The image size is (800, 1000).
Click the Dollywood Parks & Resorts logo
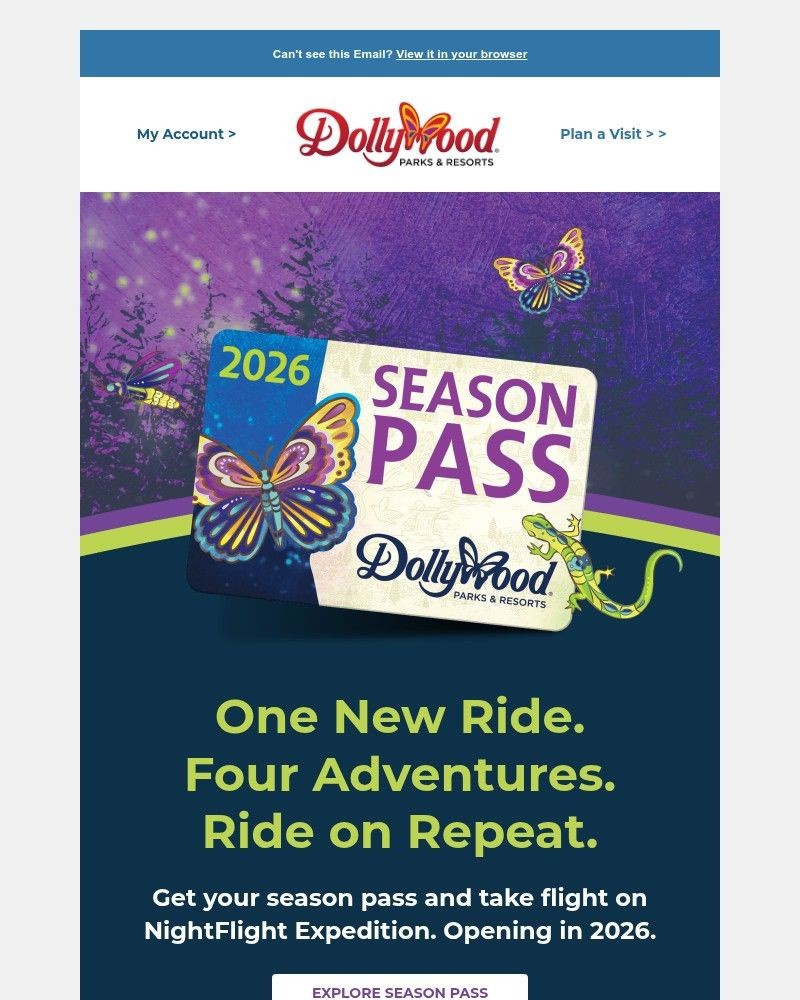[398, 133]
